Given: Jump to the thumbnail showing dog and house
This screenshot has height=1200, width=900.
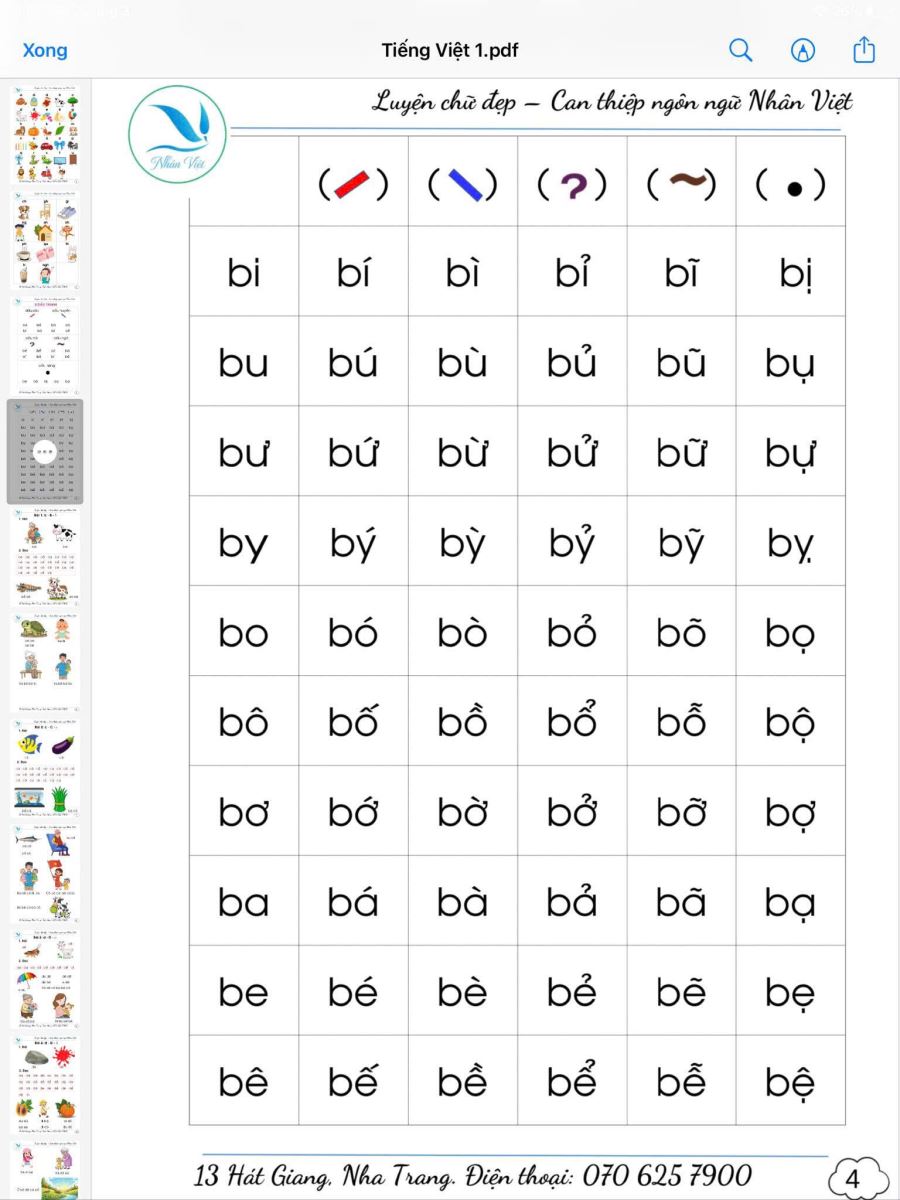Looking at the screenshot, I should [x=45, y=242].
